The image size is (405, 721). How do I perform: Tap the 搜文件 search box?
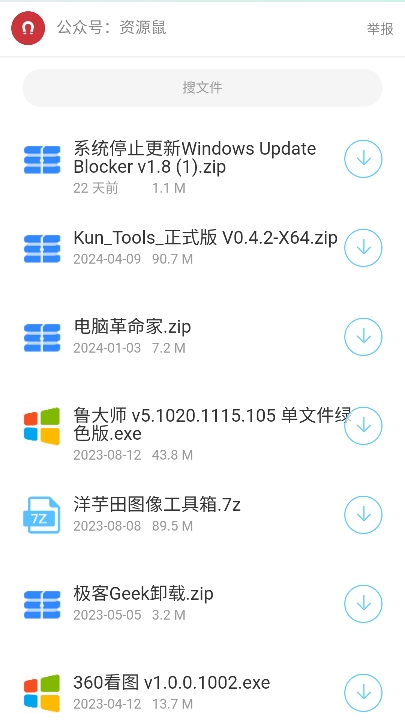(x=202, y=88)
